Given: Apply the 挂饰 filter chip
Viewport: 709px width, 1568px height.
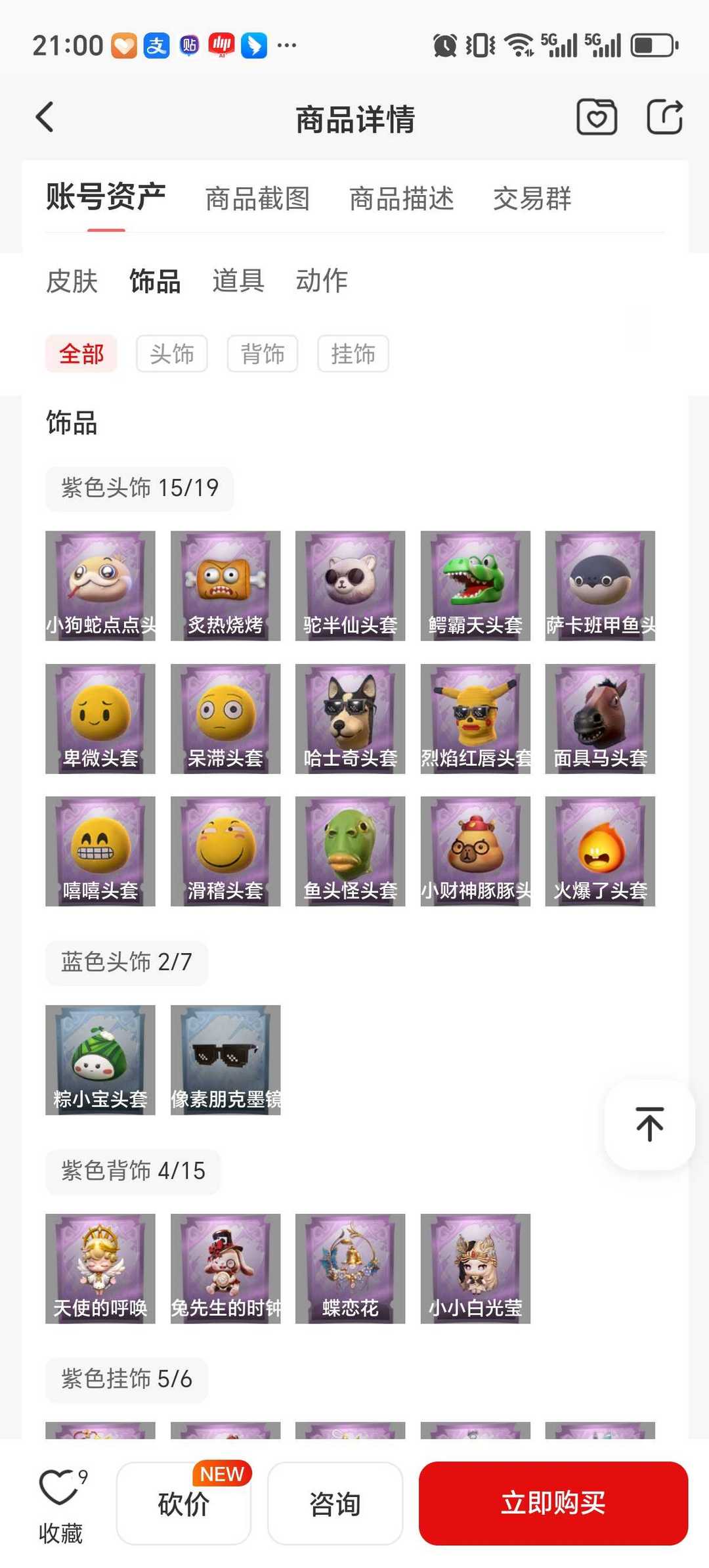Looking at the screenshot, I should coord(353,354).
